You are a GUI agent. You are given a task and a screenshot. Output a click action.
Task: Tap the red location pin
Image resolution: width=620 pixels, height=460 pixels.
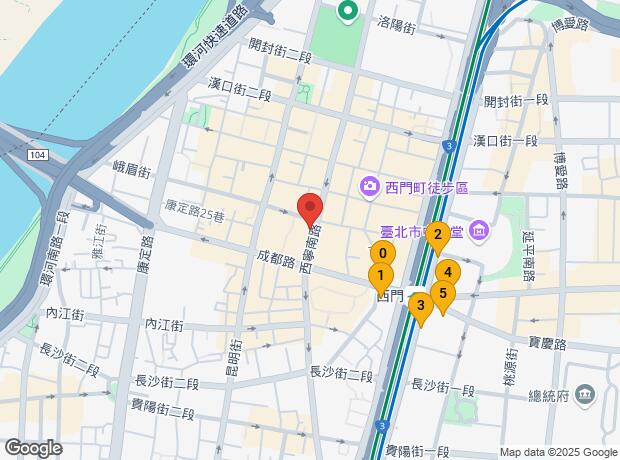(310, 210)
